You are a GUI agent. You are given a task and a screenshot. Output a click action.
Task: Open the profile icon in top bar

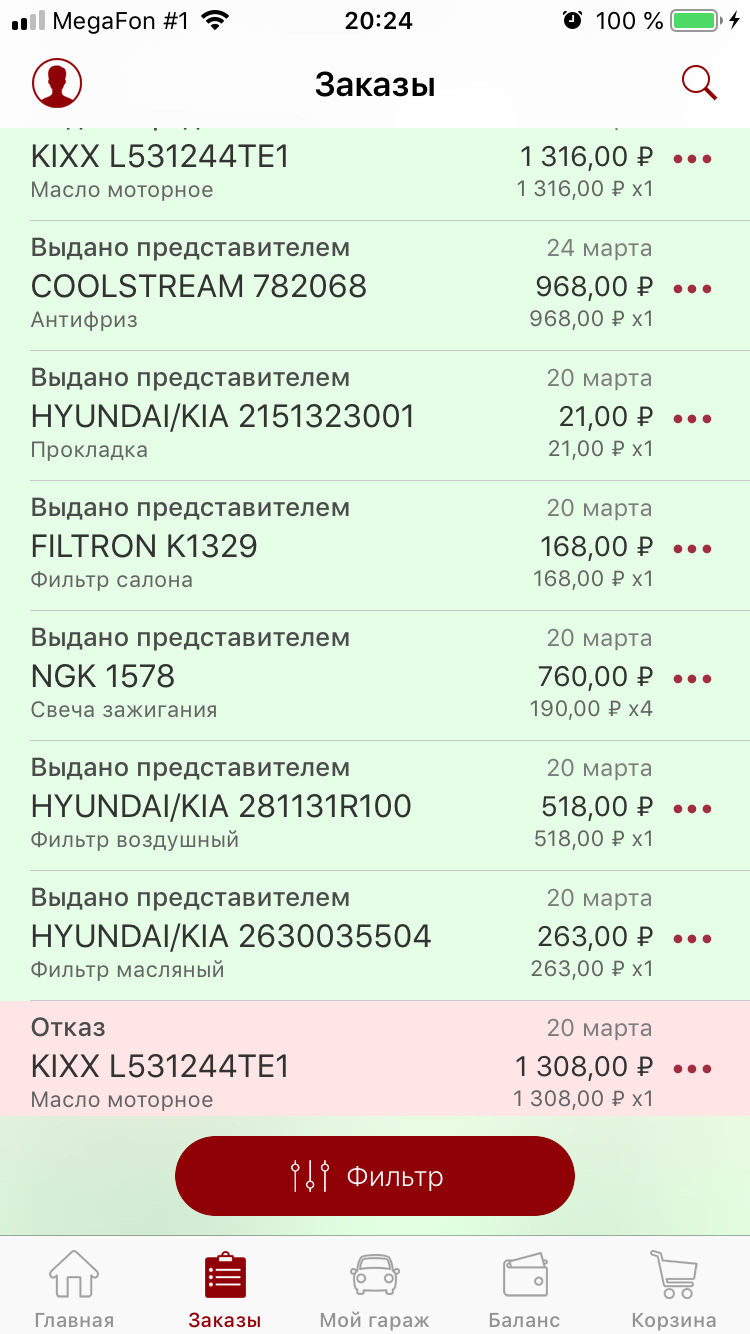tap(57, 82)
